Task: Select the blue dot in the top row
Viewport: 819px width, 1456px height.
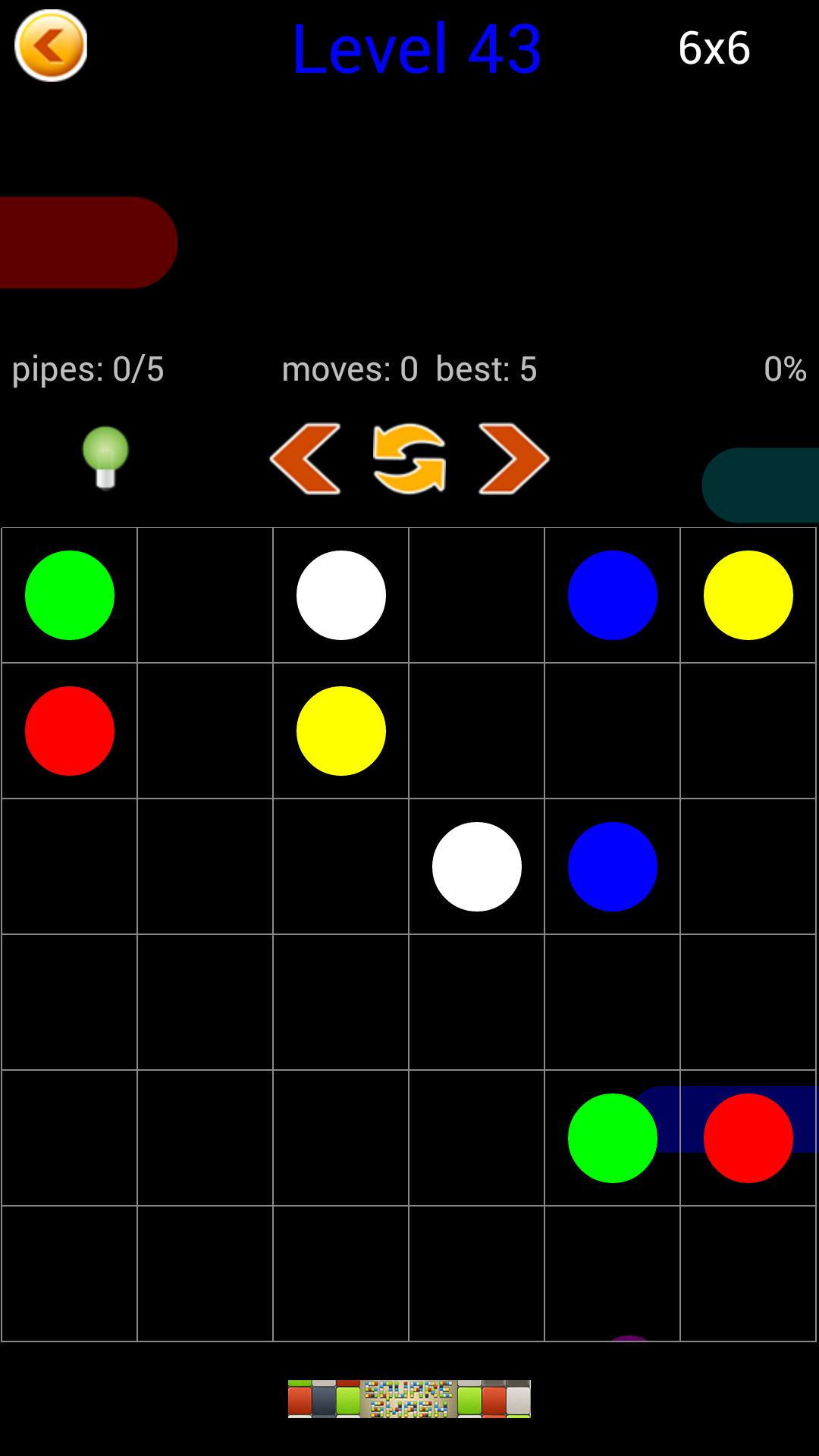Action: 612,595
